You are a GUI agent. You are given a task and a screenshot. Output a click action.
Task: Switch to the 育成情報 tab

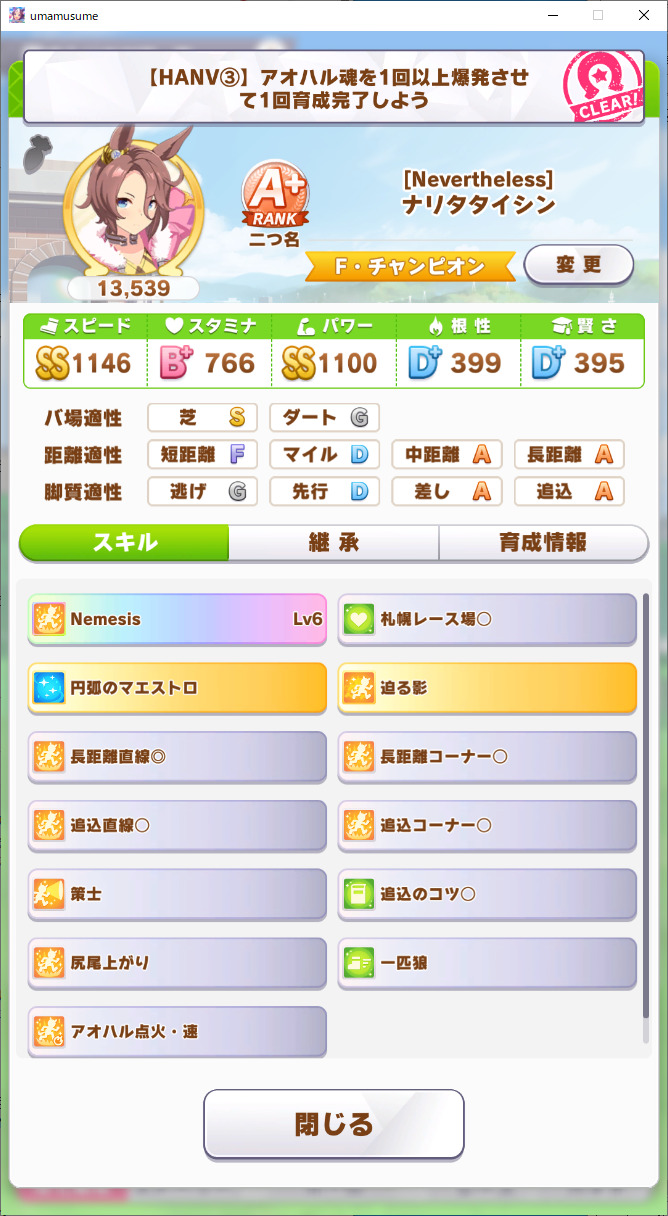click(543, 543)
